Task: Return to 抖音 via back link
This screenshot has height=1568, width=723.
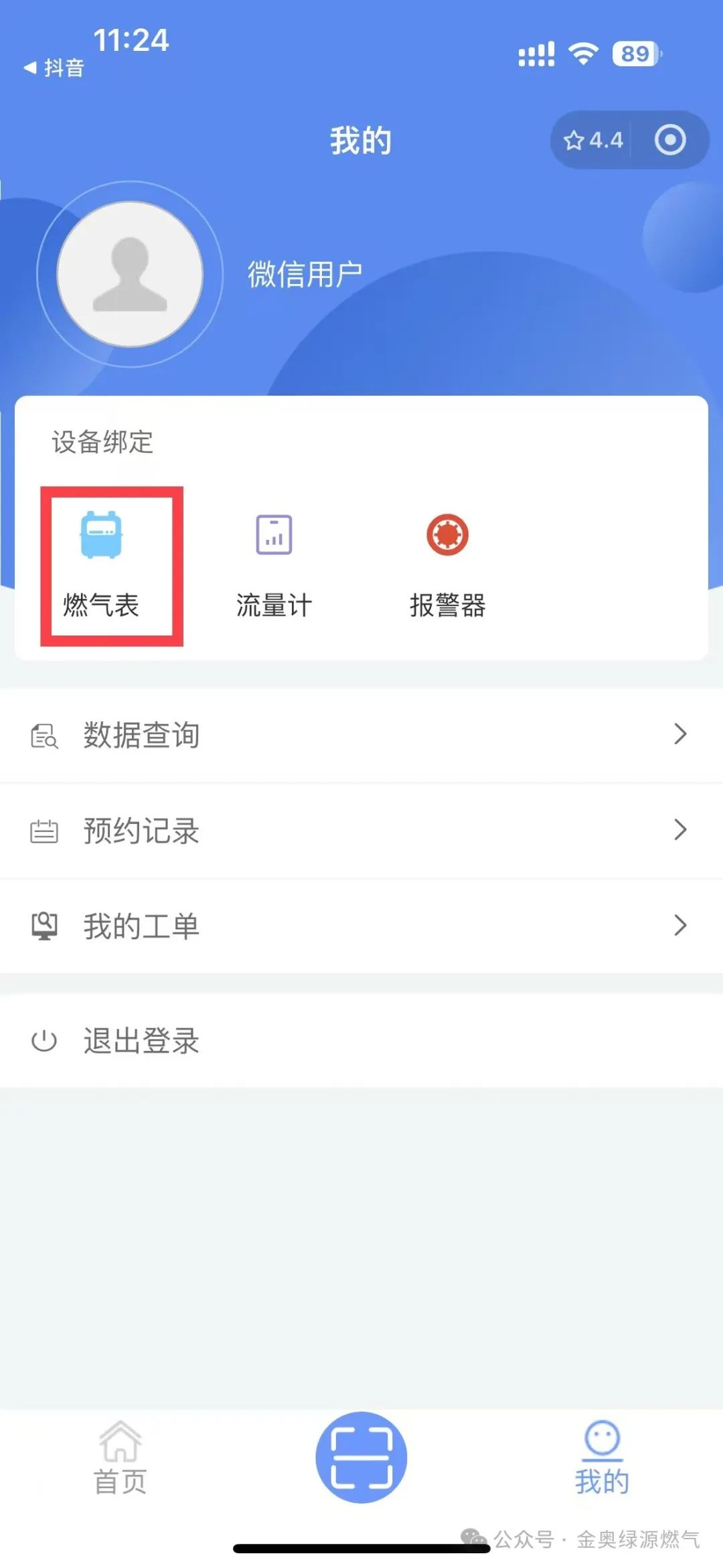Action: click(x=54, y=68)
